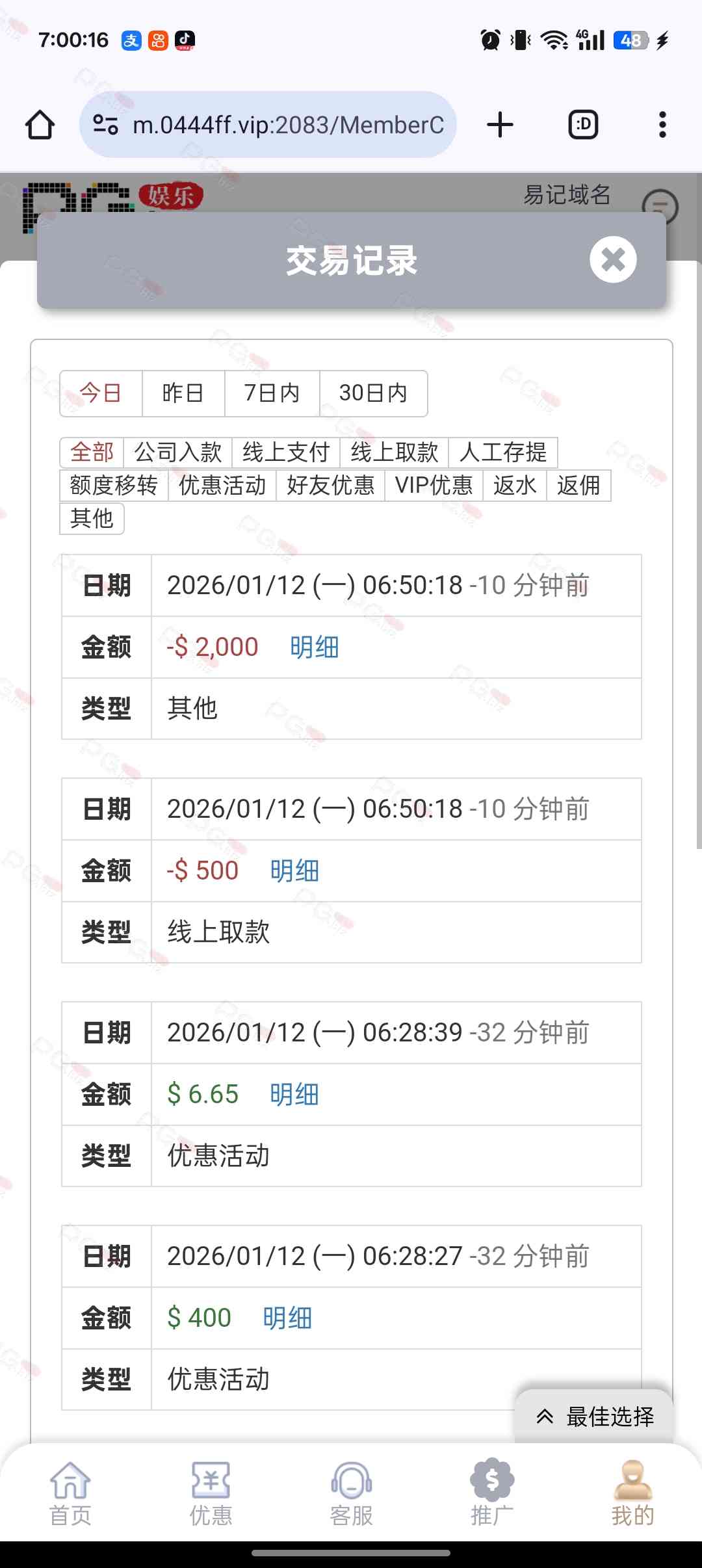The image size is (702, 1568).
Task: Open a new browser tab
Action: coord(500,125)
